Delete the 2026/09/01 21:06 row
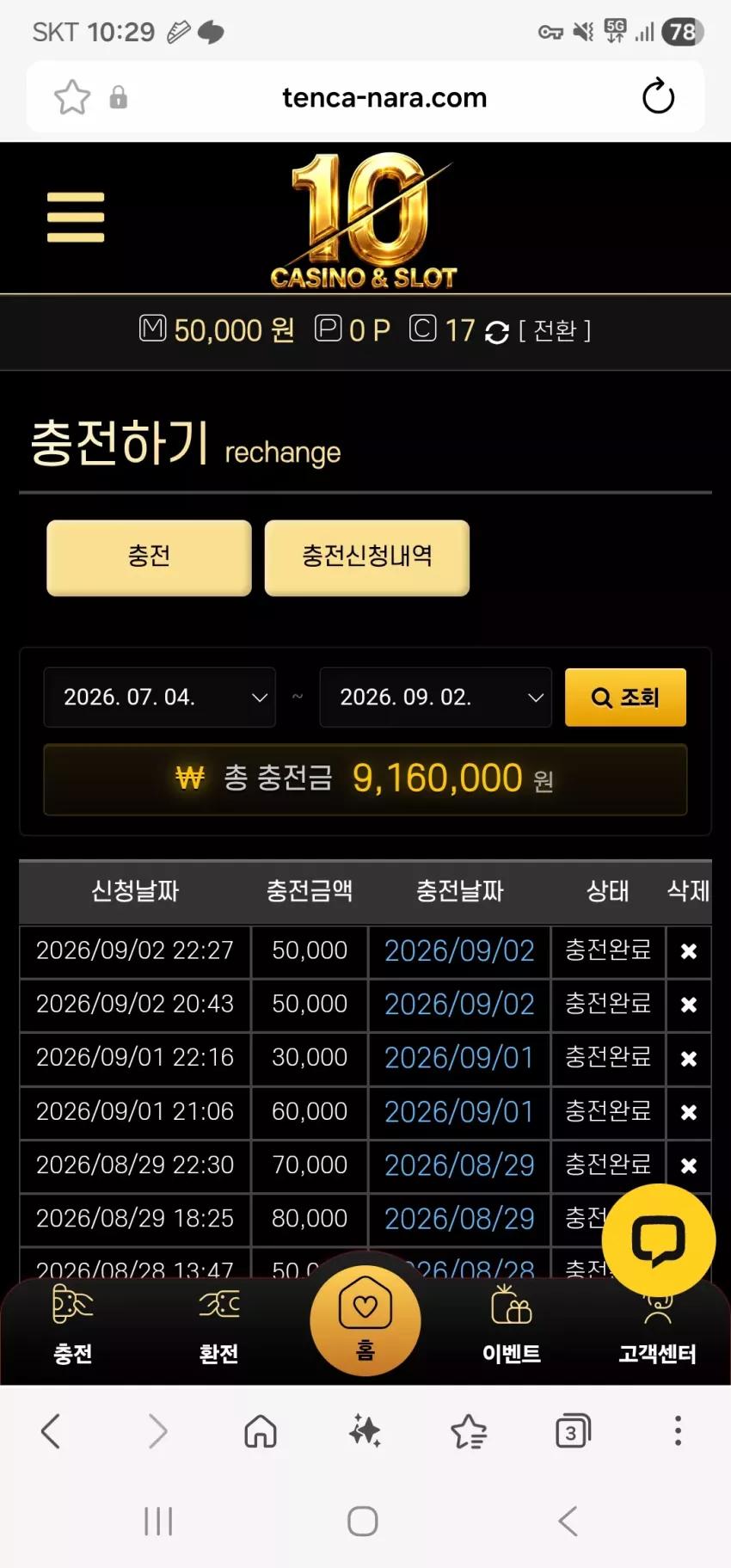Viewport: 731px width, 1568px height. coord(688,1112)
